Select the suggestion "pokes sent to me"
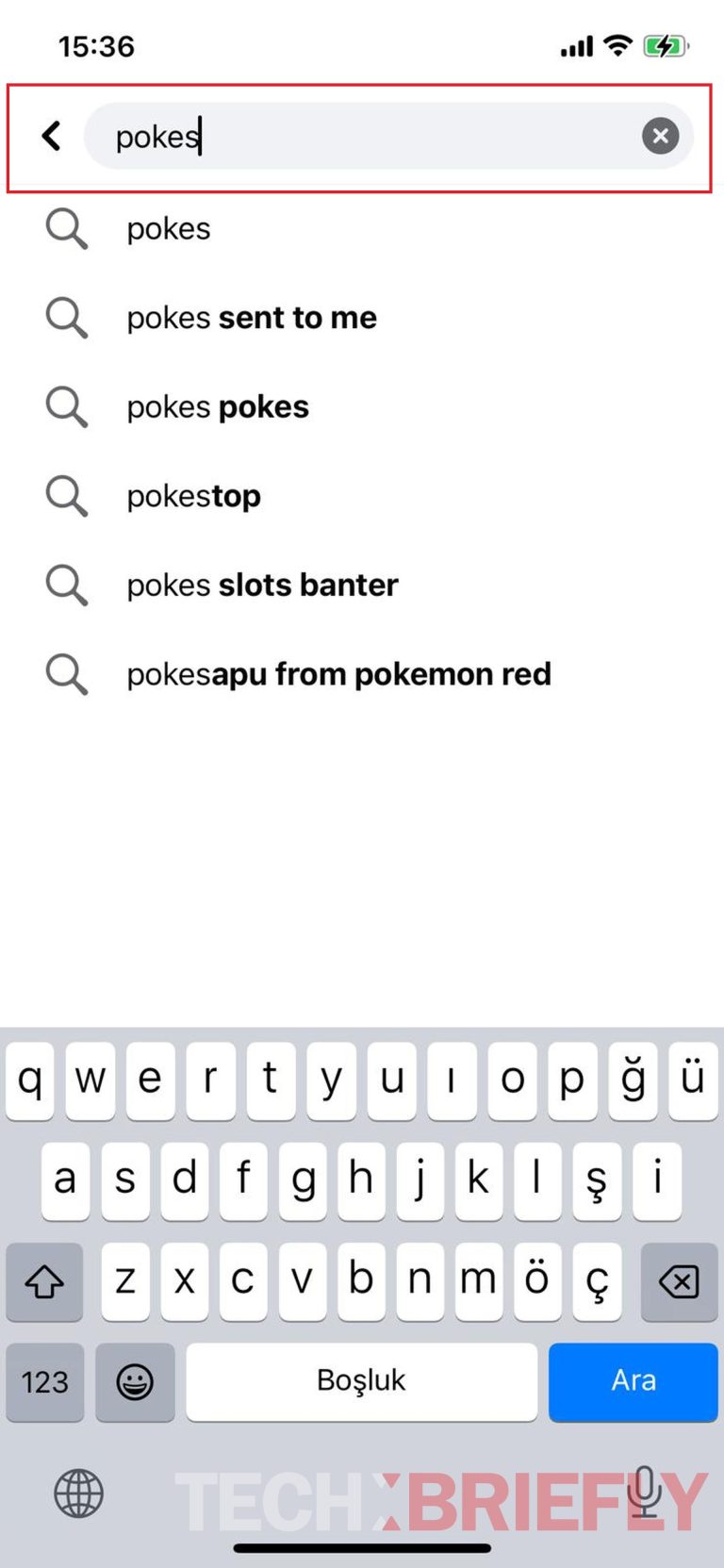The height and width of the screenshot is (1568, 724). pos(251,317)
